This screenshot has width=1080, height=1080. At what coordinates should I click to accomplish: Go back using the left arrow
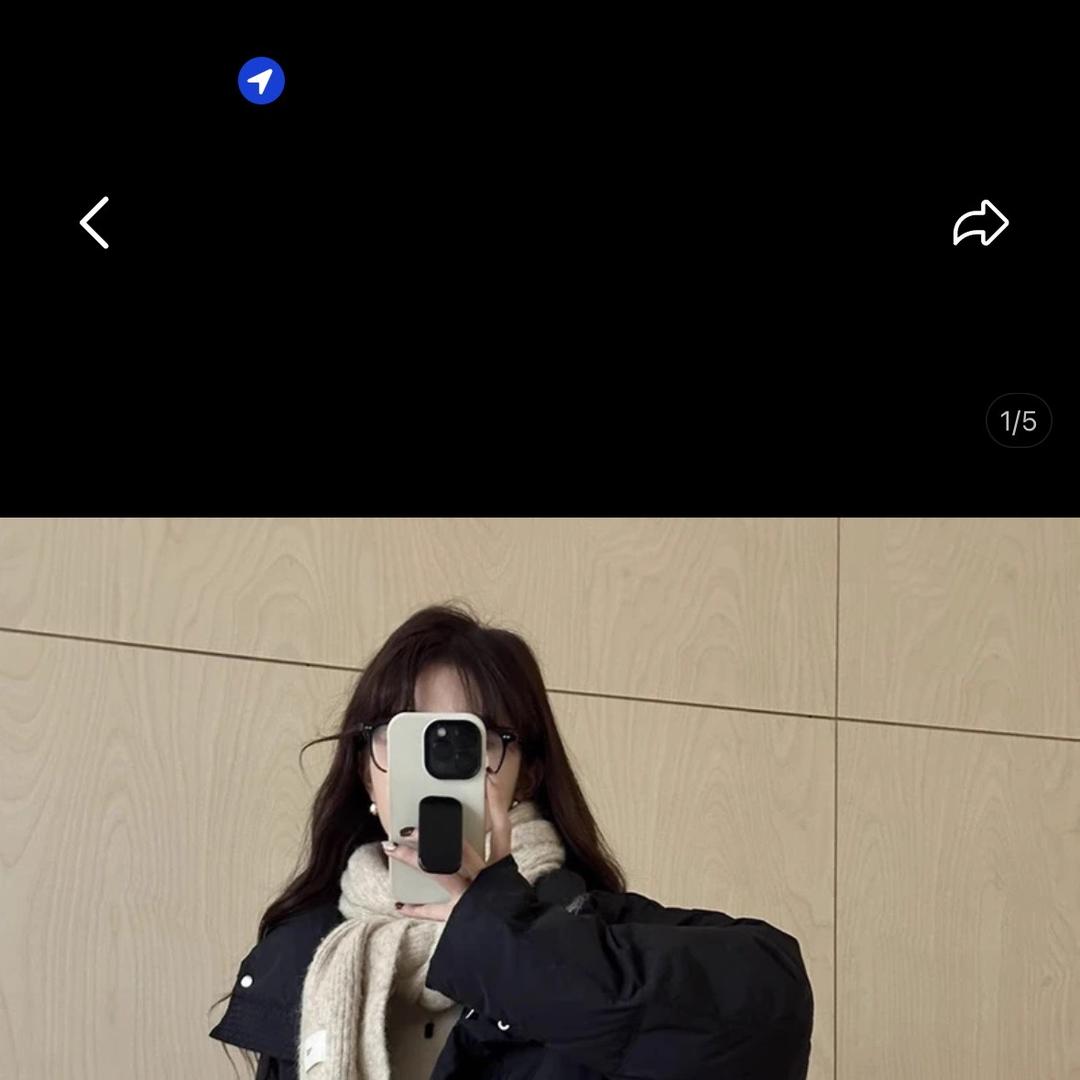[x=95, y=222]
